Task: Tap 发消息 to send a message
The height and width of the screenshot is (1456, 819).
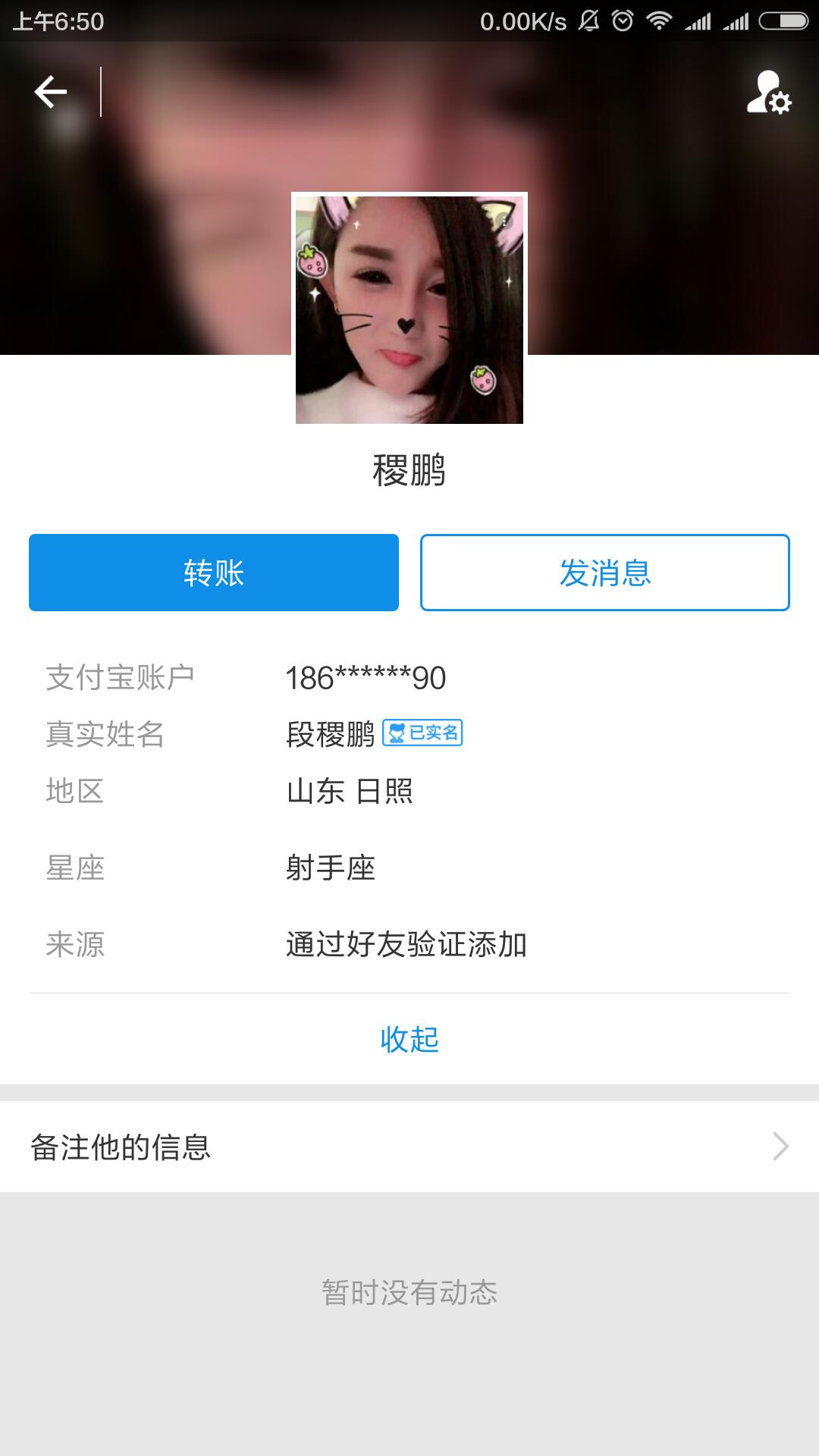Action: coord(605,573)
